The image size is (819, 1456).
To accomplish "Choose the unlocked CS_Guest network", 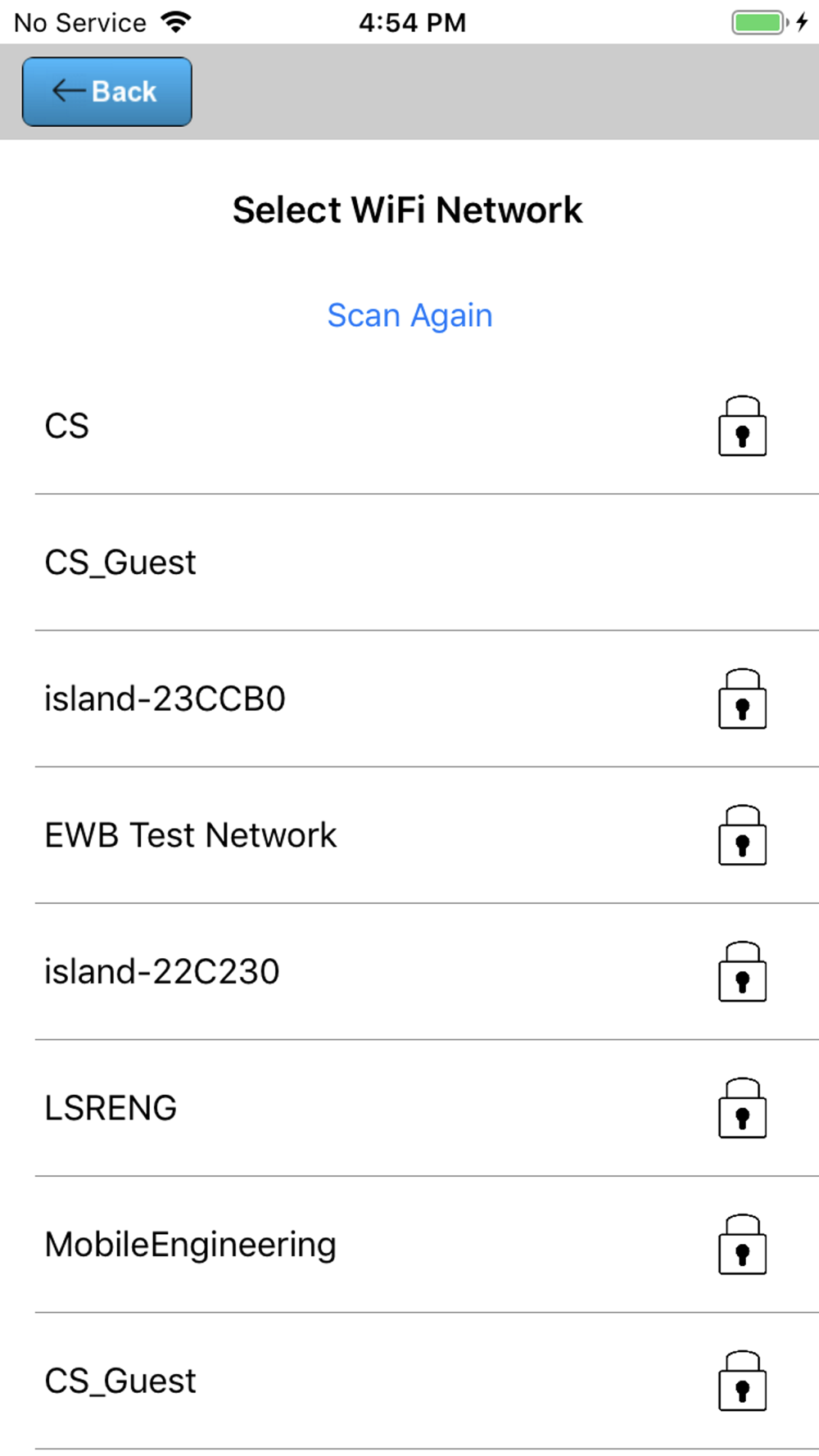I will coord(409,563).
